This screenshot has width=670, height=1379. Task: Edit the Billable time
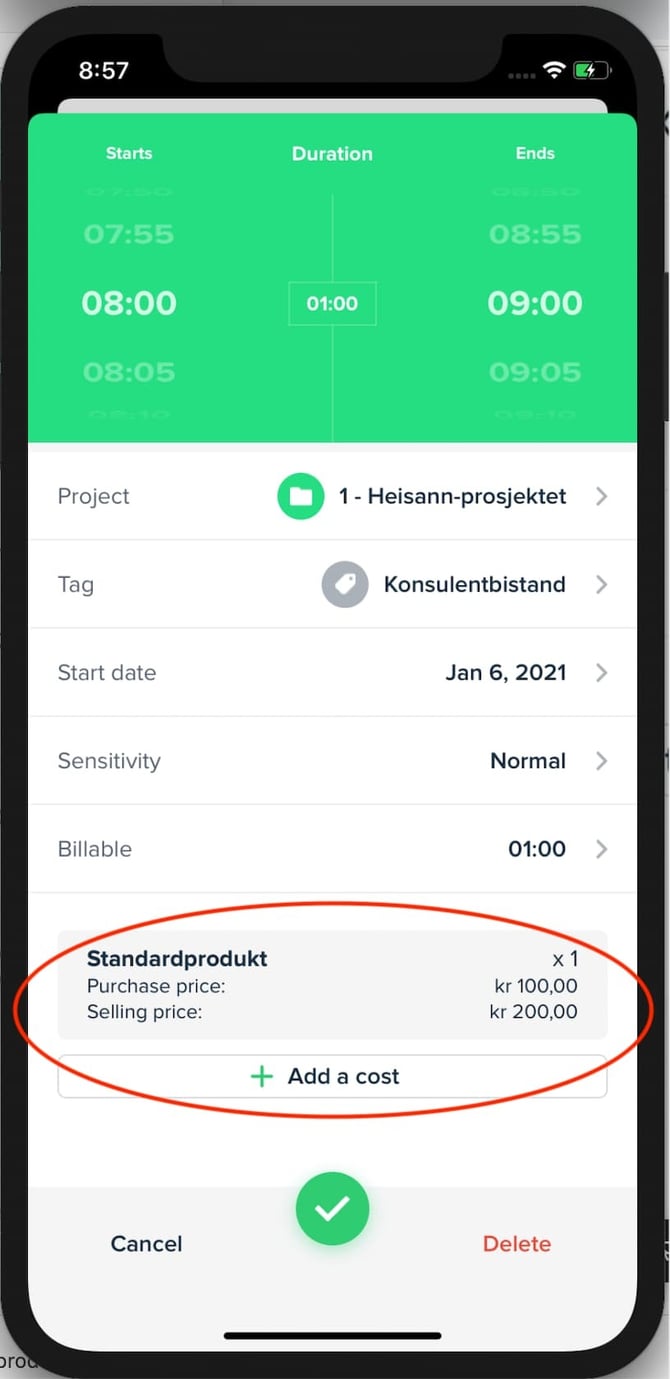(x=332, y=848)
